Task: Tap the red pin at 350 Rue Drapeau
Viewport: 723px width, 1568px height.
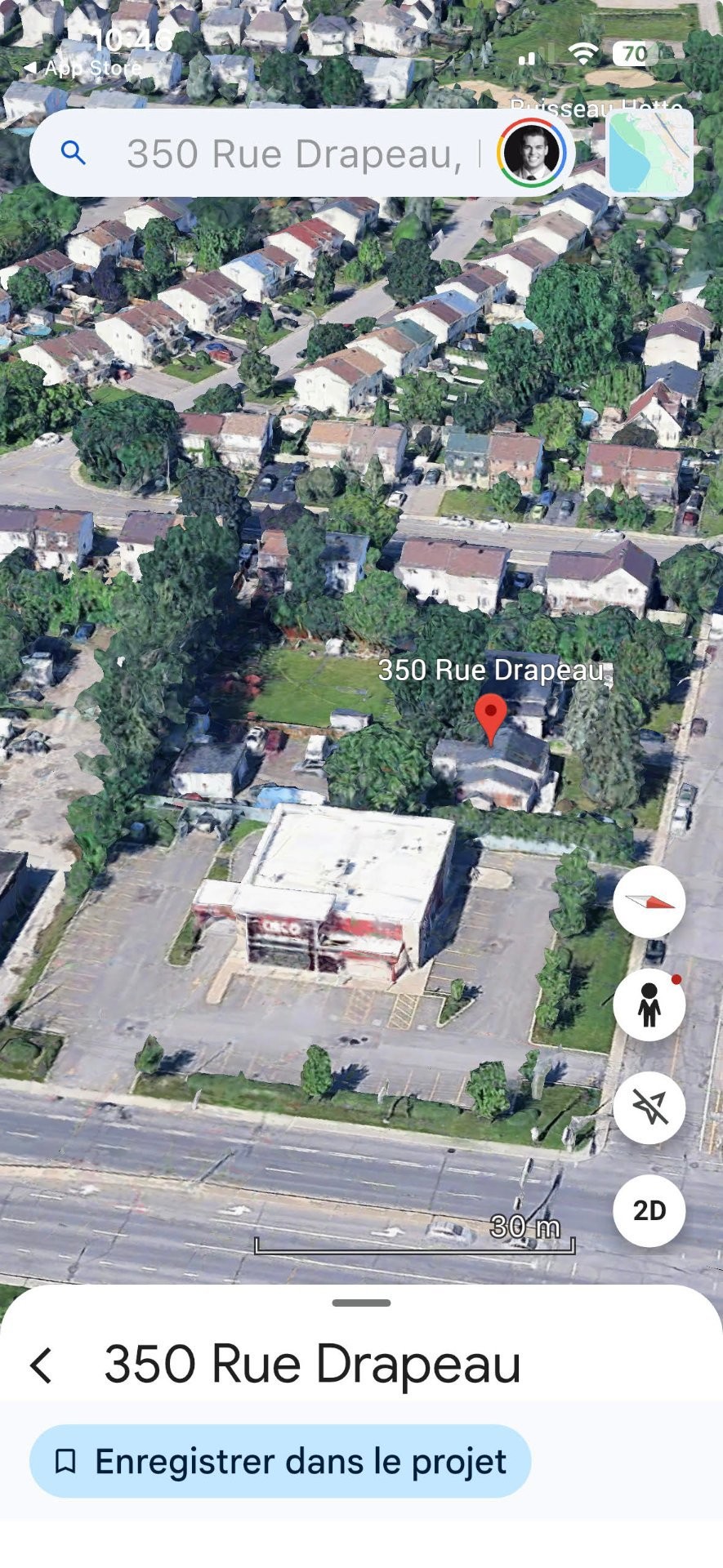Action: pyautogui.click(x=490, y=716)
